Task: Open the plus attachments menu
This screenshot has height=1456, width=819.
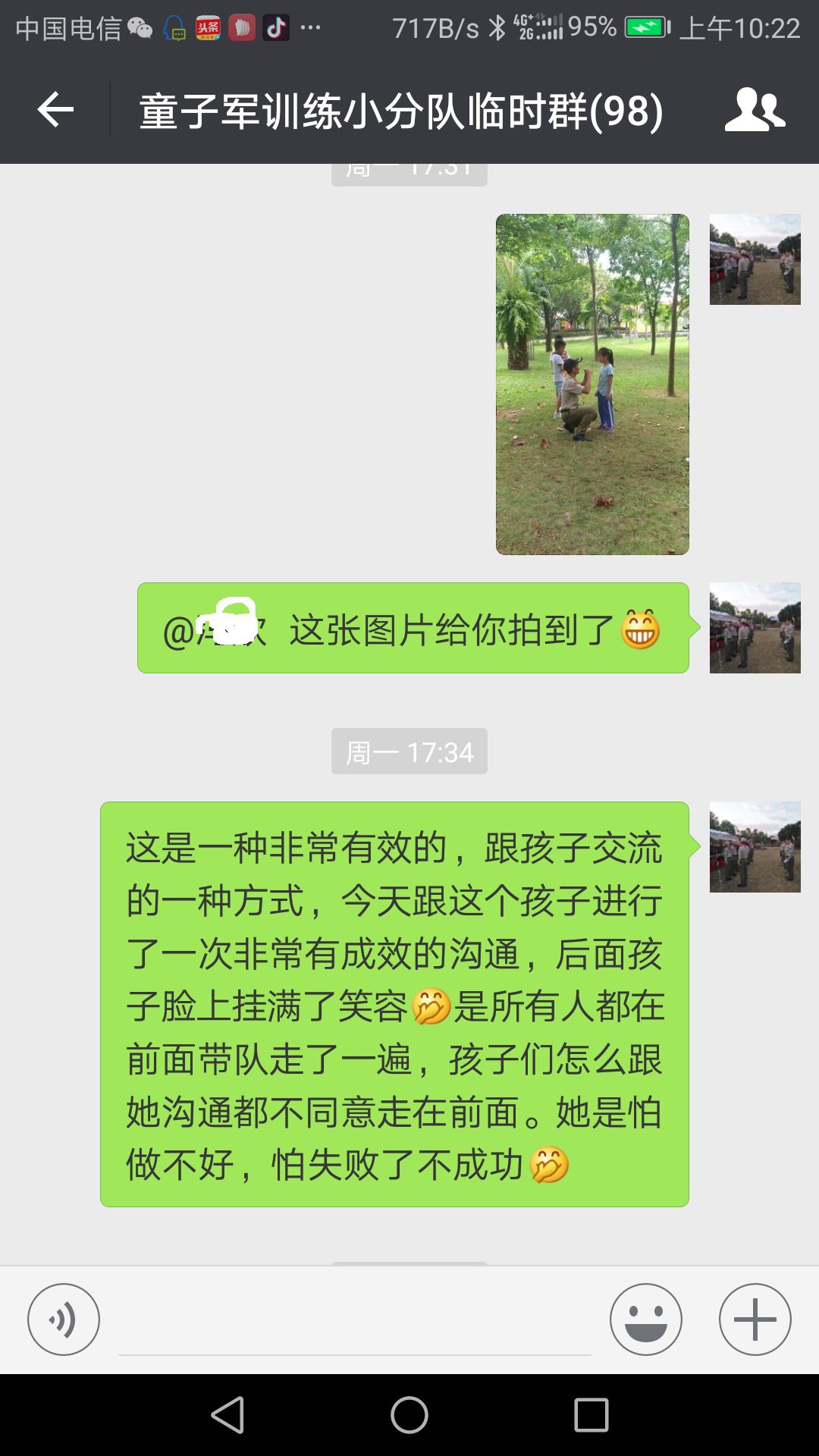Action: pos(755,1319)
